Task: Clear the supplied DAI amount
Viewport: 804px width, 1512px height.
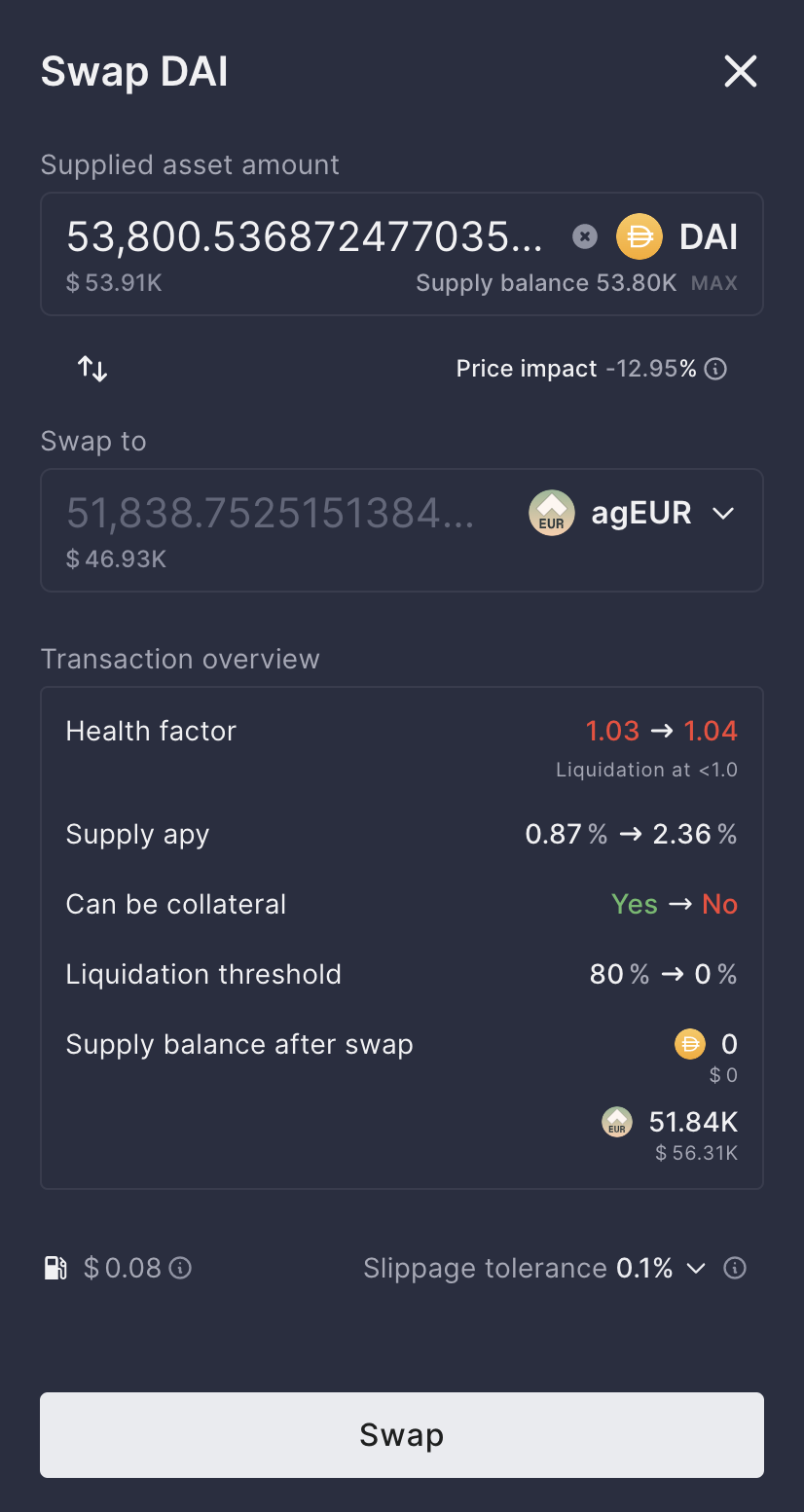Action: (584, 236)
